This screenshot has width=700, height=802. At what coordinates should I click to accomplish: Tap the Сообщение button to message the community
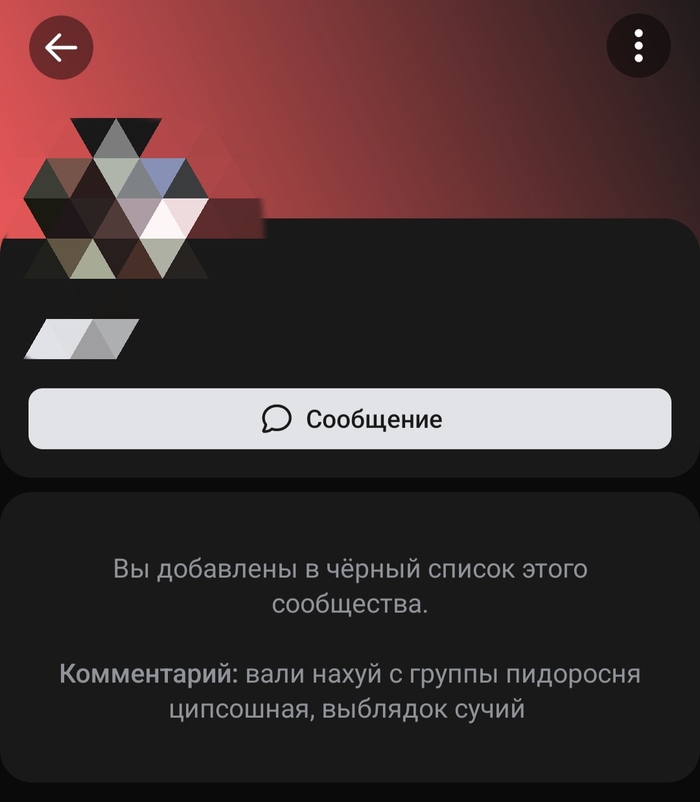coord(350,418)
